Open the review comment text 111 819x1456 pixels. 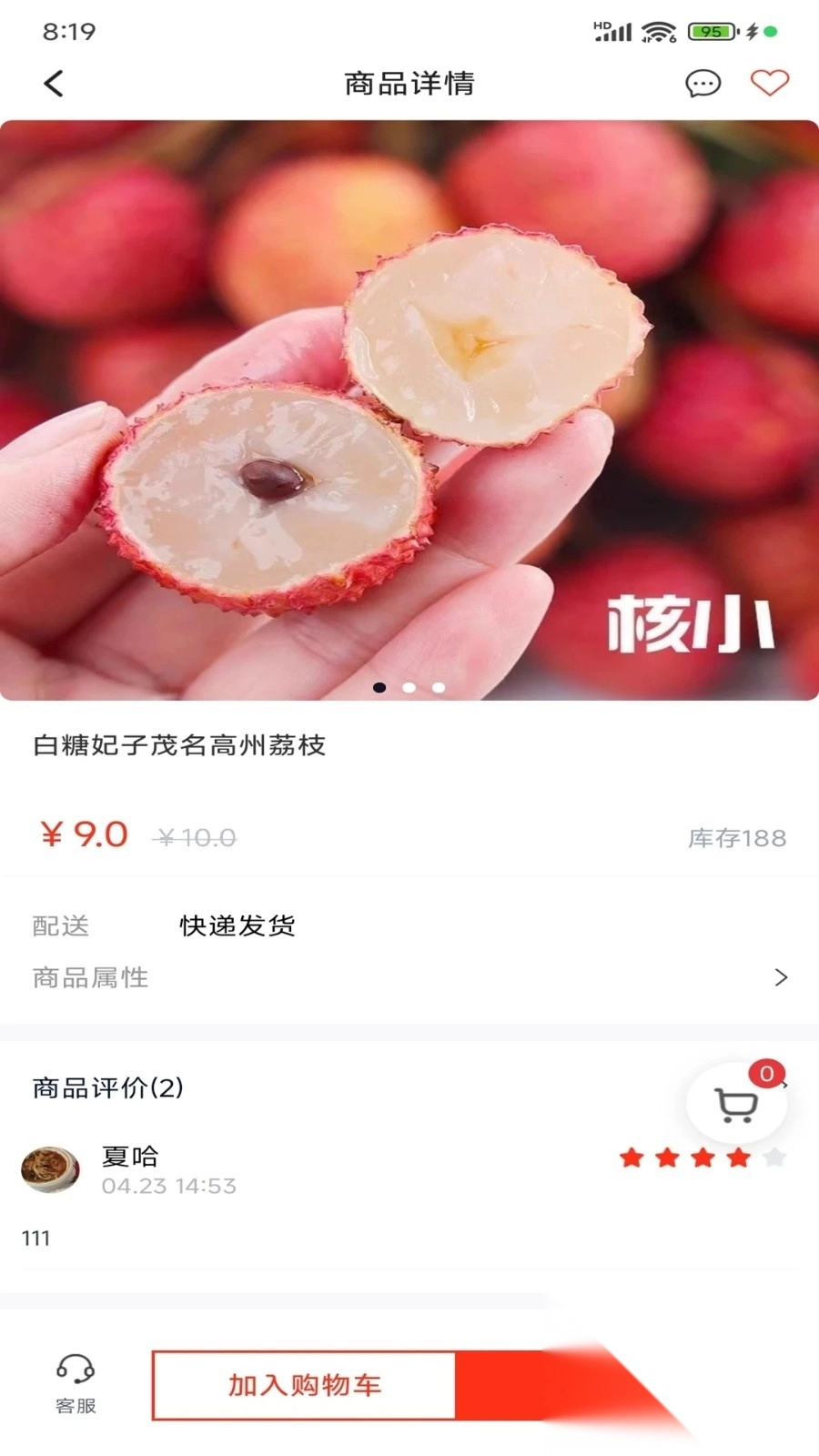[36, 1238]
